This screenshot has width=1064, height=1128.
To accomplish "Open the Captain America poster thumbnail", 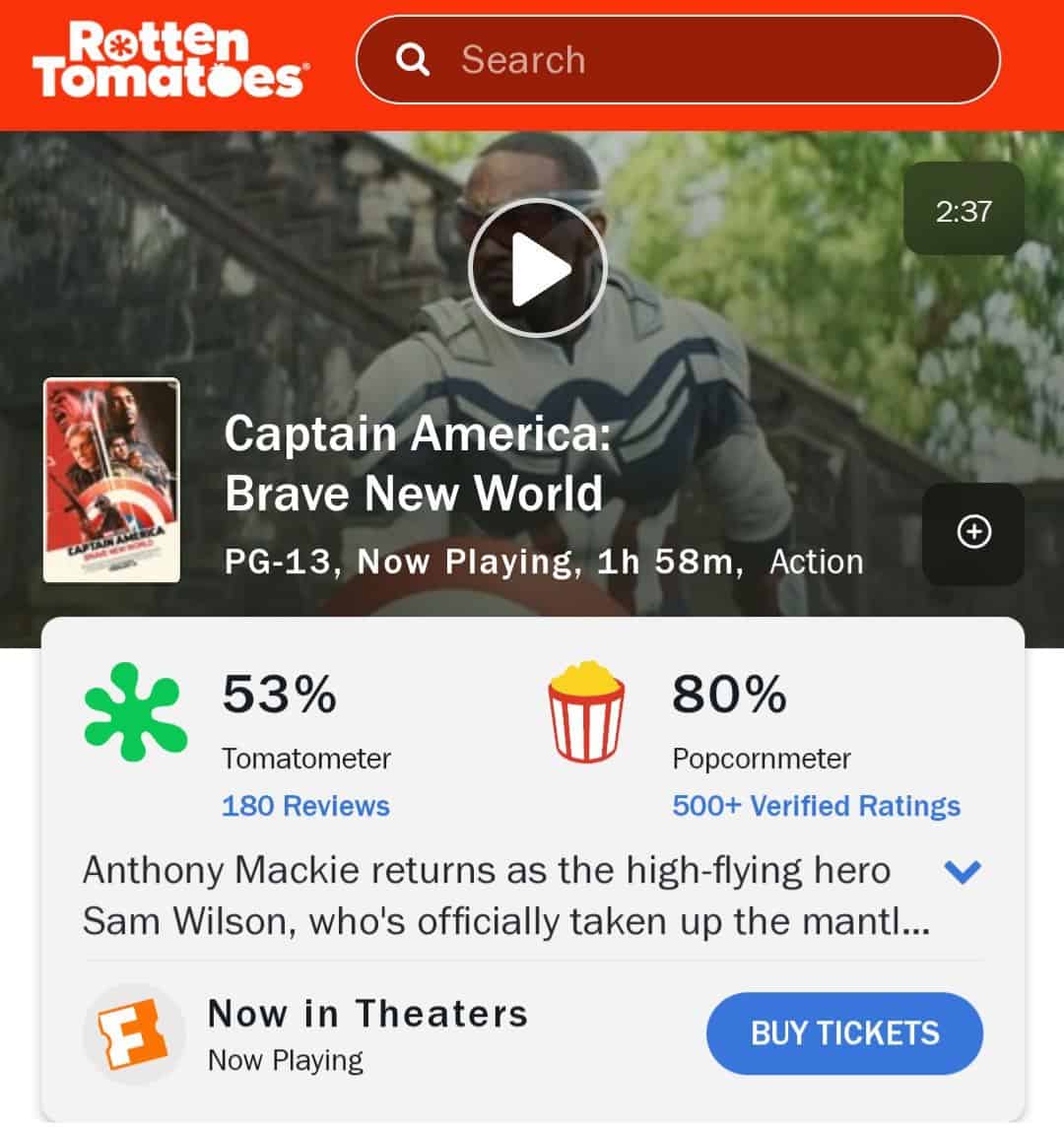I will click(112, 481).
